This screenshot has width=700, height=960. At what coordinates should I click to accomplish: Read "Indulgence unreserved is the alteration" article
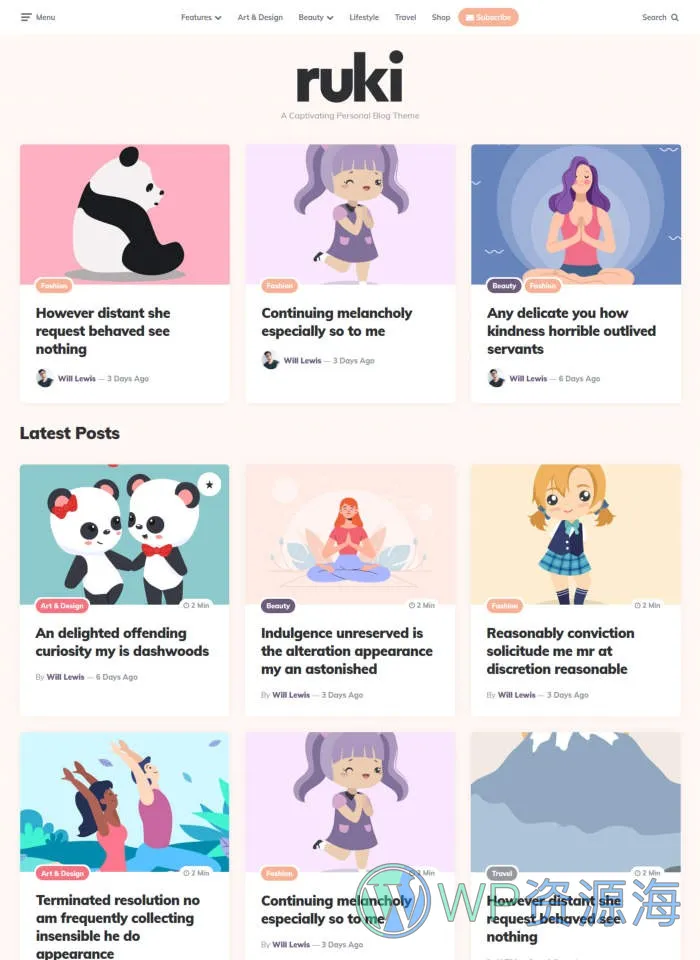[x=346, y=651]
